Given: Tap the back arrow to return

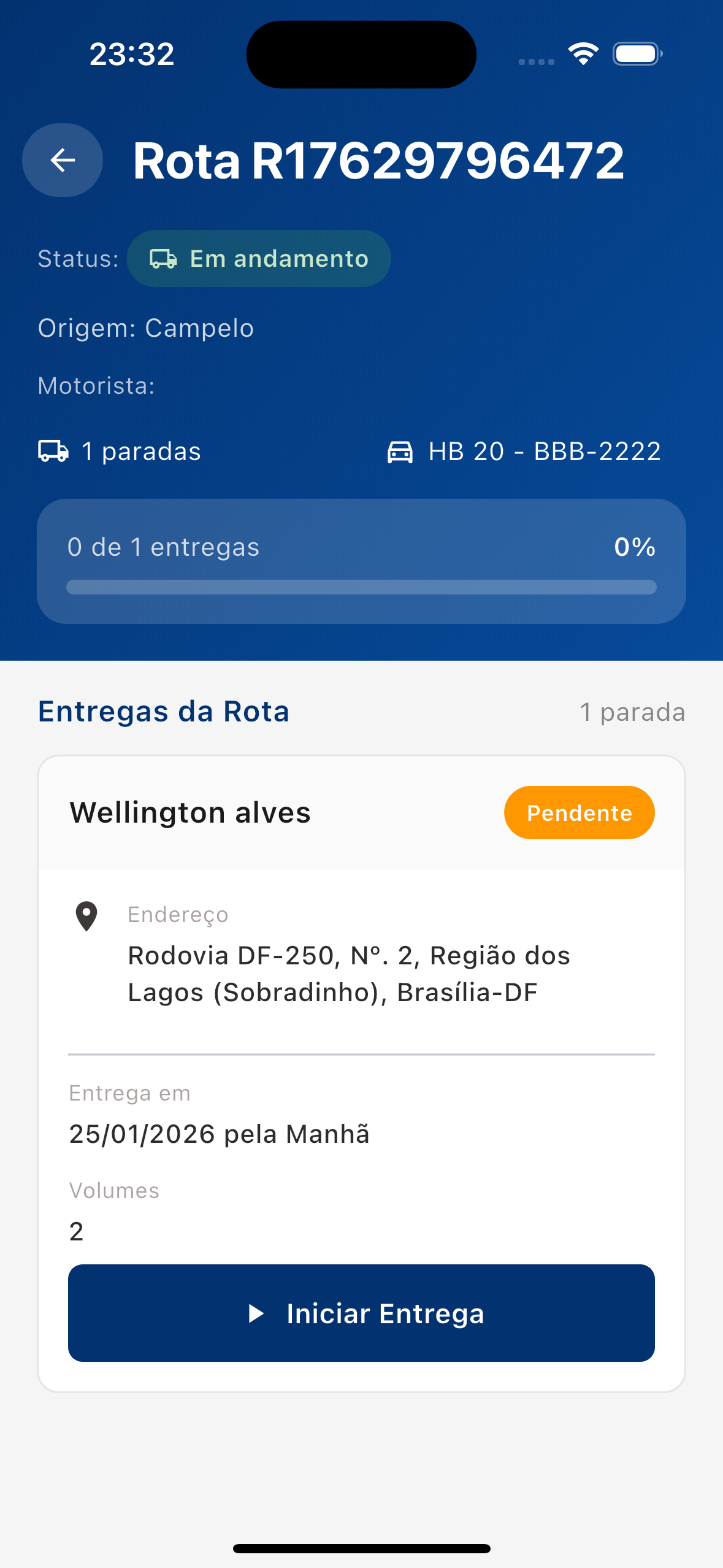Looking at the screenshot, I should 61,160.
